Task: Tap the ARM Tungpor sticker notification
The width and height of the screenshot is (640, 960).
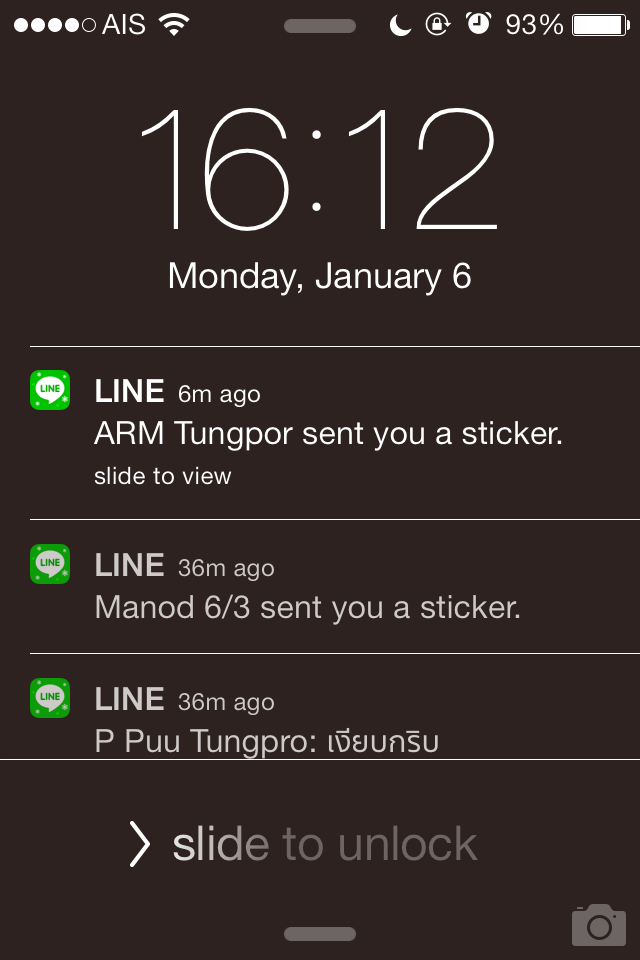Action: [x=328, y=434]
